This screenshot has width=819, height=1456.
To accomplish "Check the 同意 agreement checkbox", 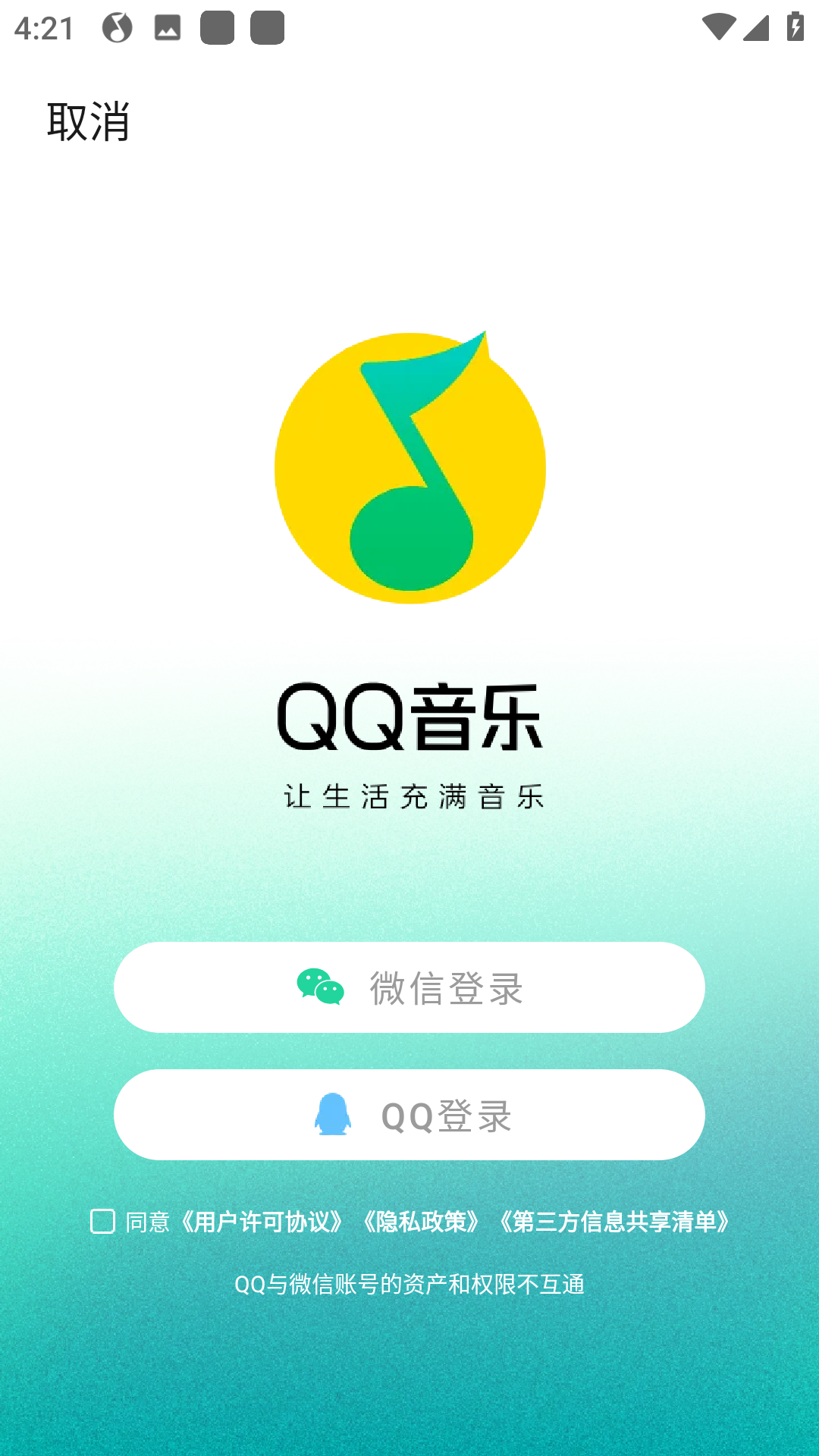I will [102, 1222].
